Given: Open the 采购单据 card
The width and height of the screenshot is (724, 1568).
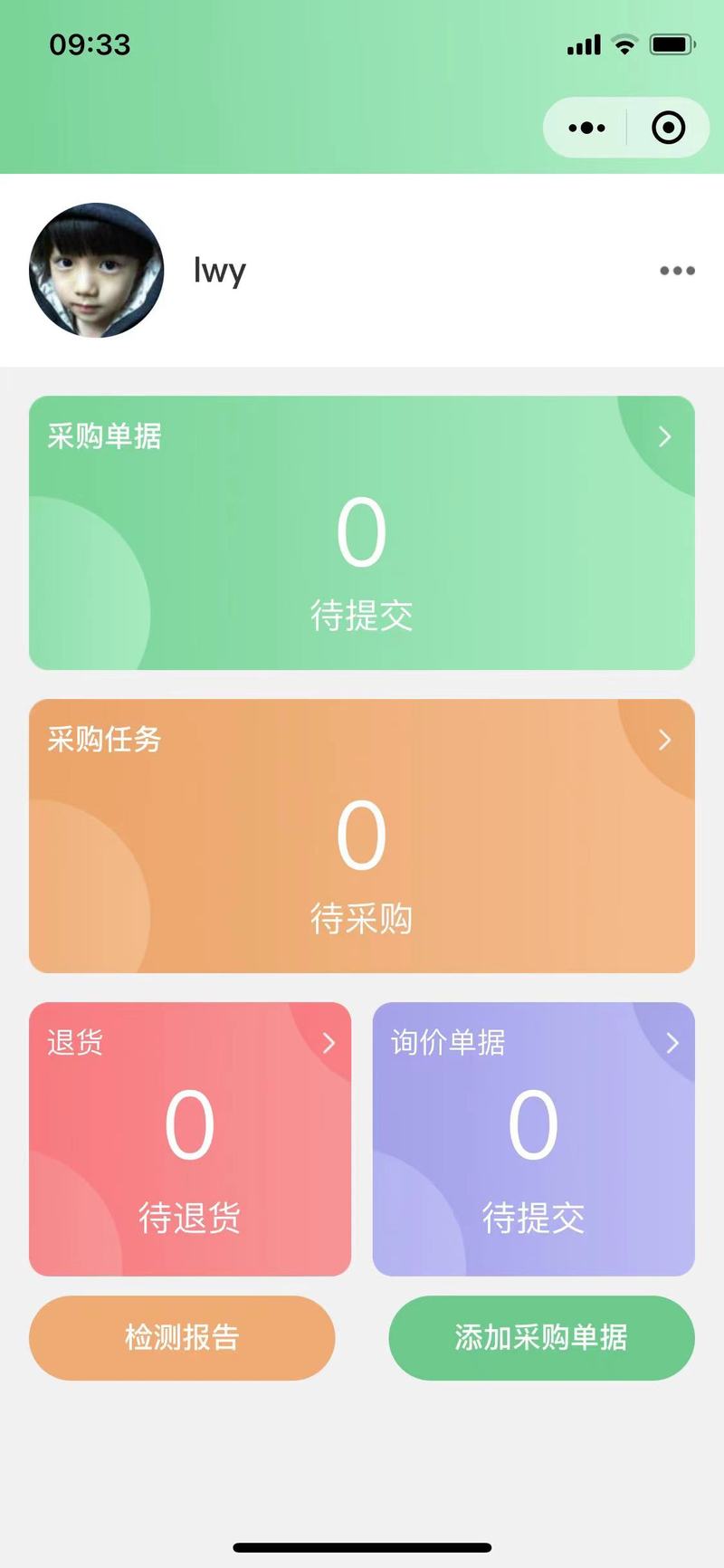Looking at the screenshot, I should 362,533.
